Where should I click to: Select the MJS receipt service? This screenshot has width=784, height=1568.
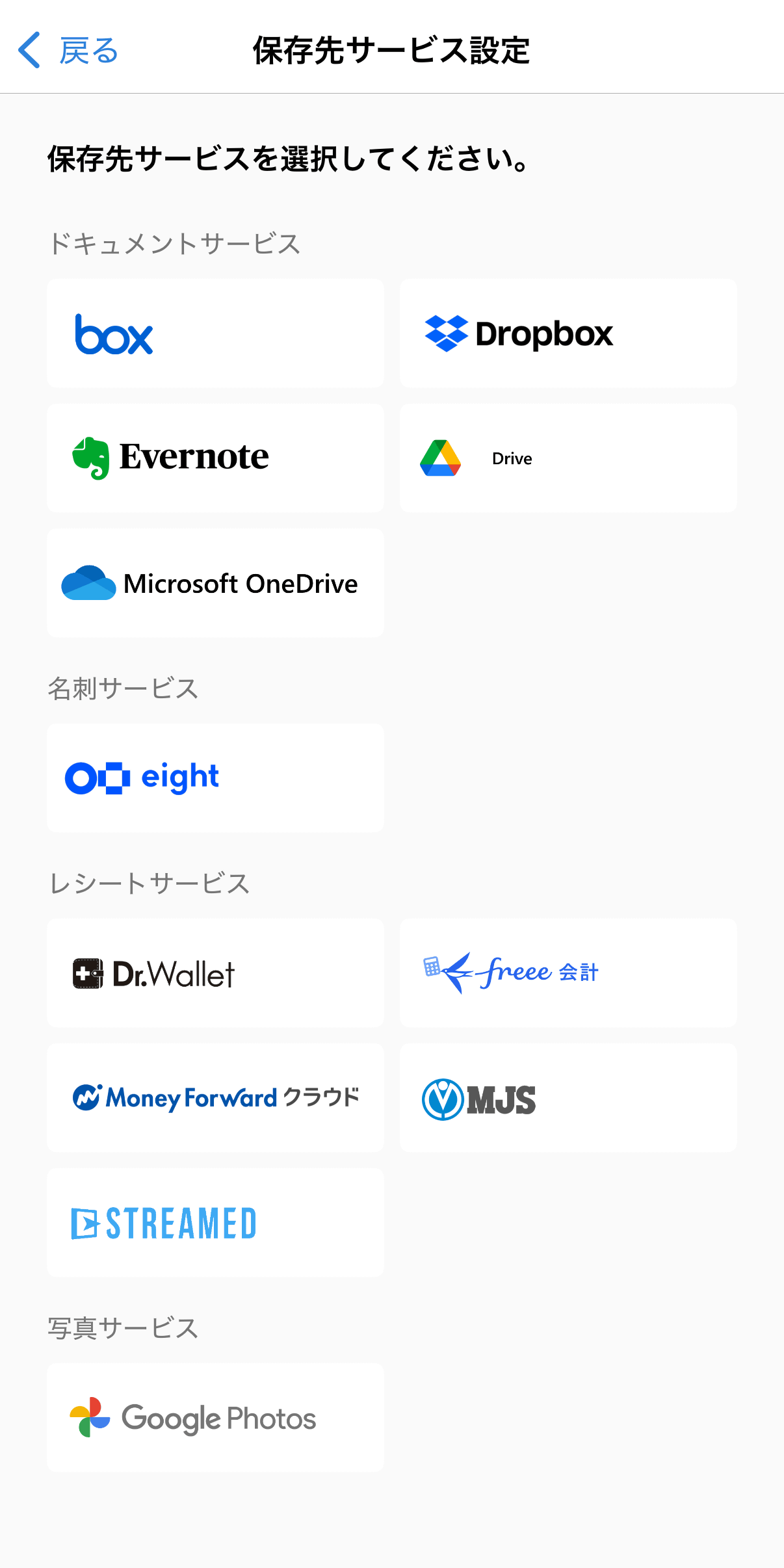click(568, 1098)
